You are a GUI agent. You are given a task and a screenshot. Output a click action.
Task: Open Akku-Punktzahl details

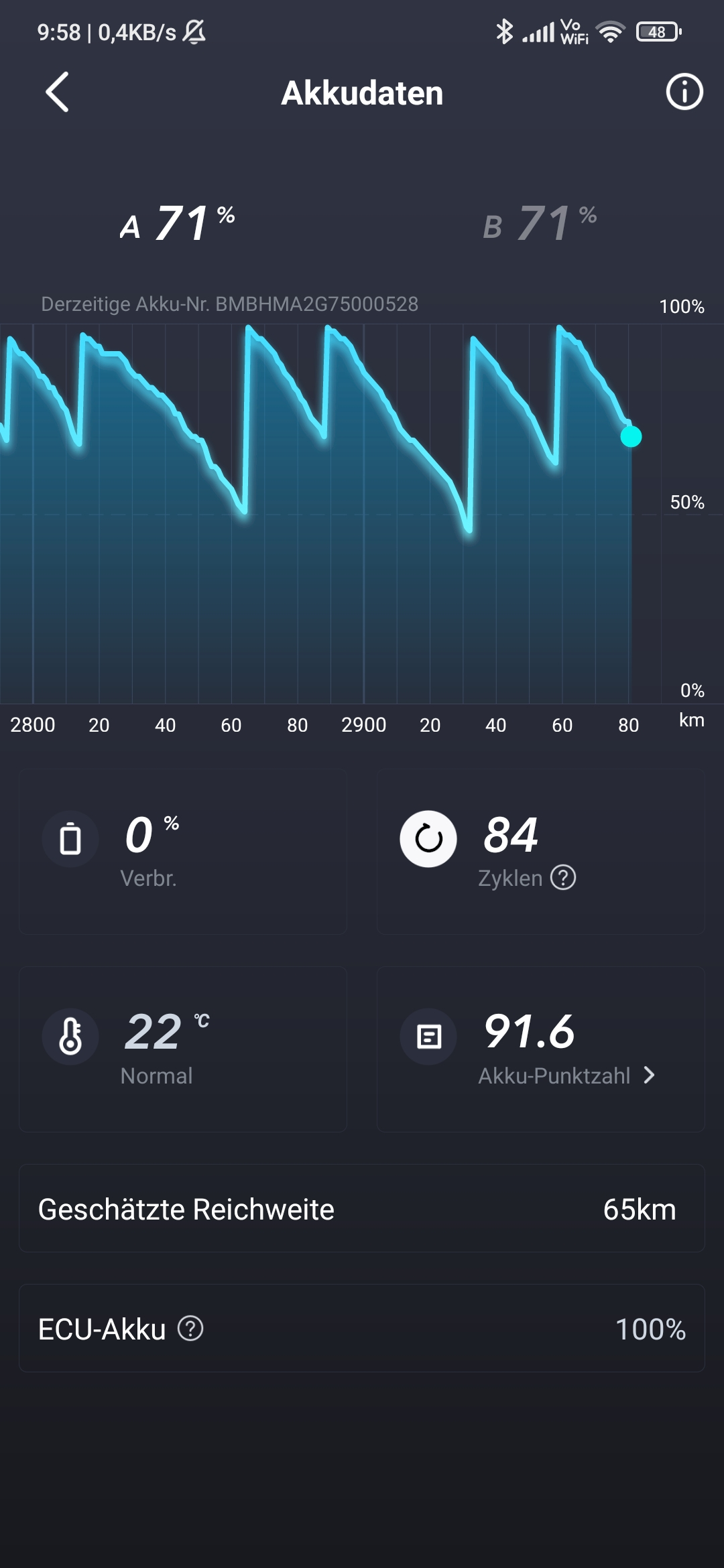tap(566, 1075)
